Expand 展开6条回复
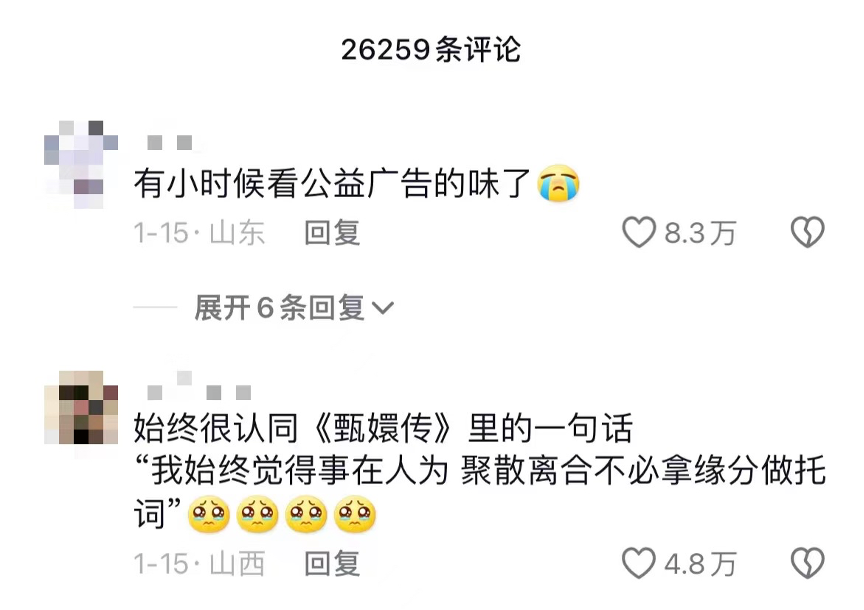The image size is (864, 610). click(x=293, y=308)
